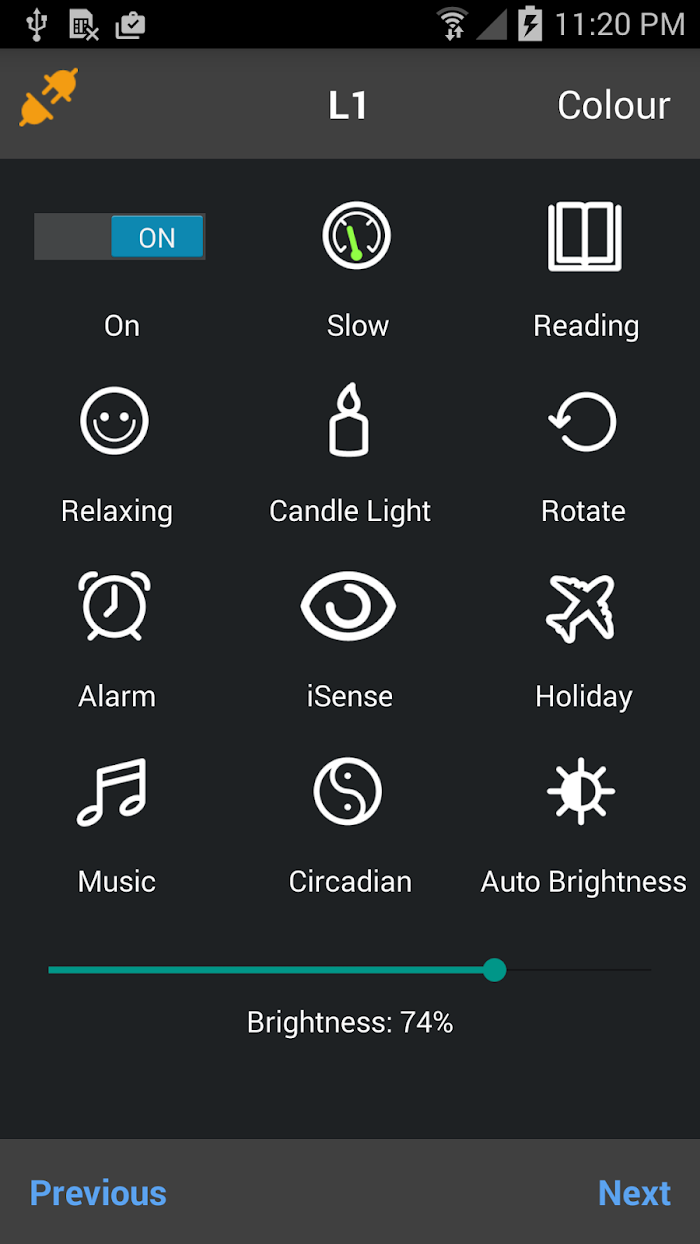Turn off the light with the ON switch

(x=120, y=237)
